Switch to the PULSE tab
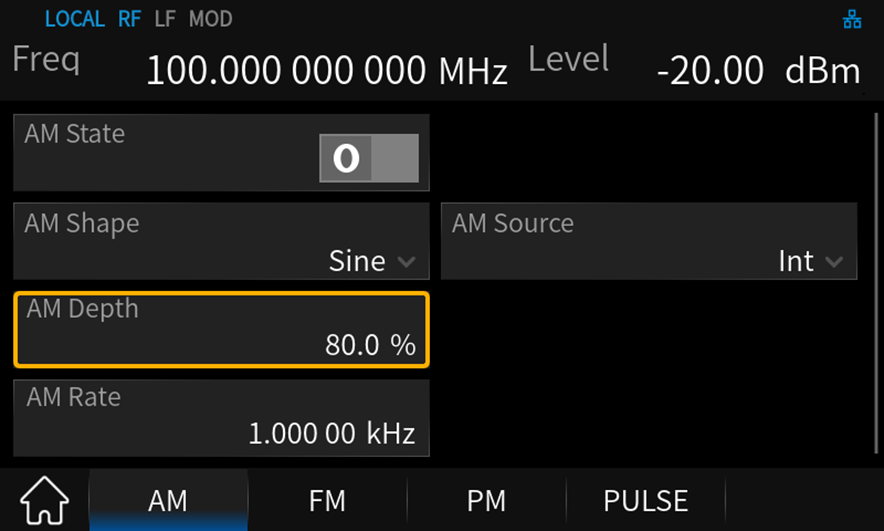 645,501
